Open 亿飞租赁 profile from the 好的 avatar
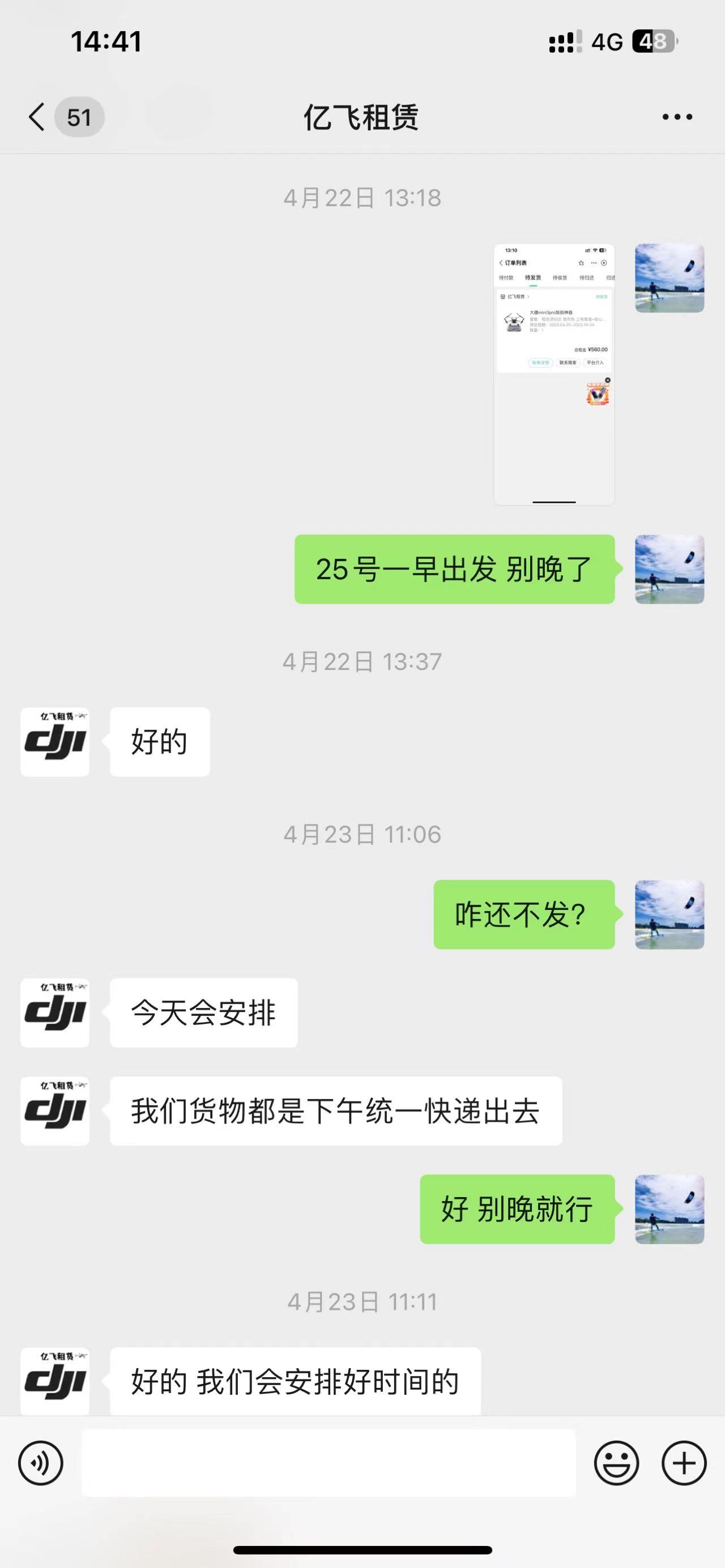 (x=55, y=742)
